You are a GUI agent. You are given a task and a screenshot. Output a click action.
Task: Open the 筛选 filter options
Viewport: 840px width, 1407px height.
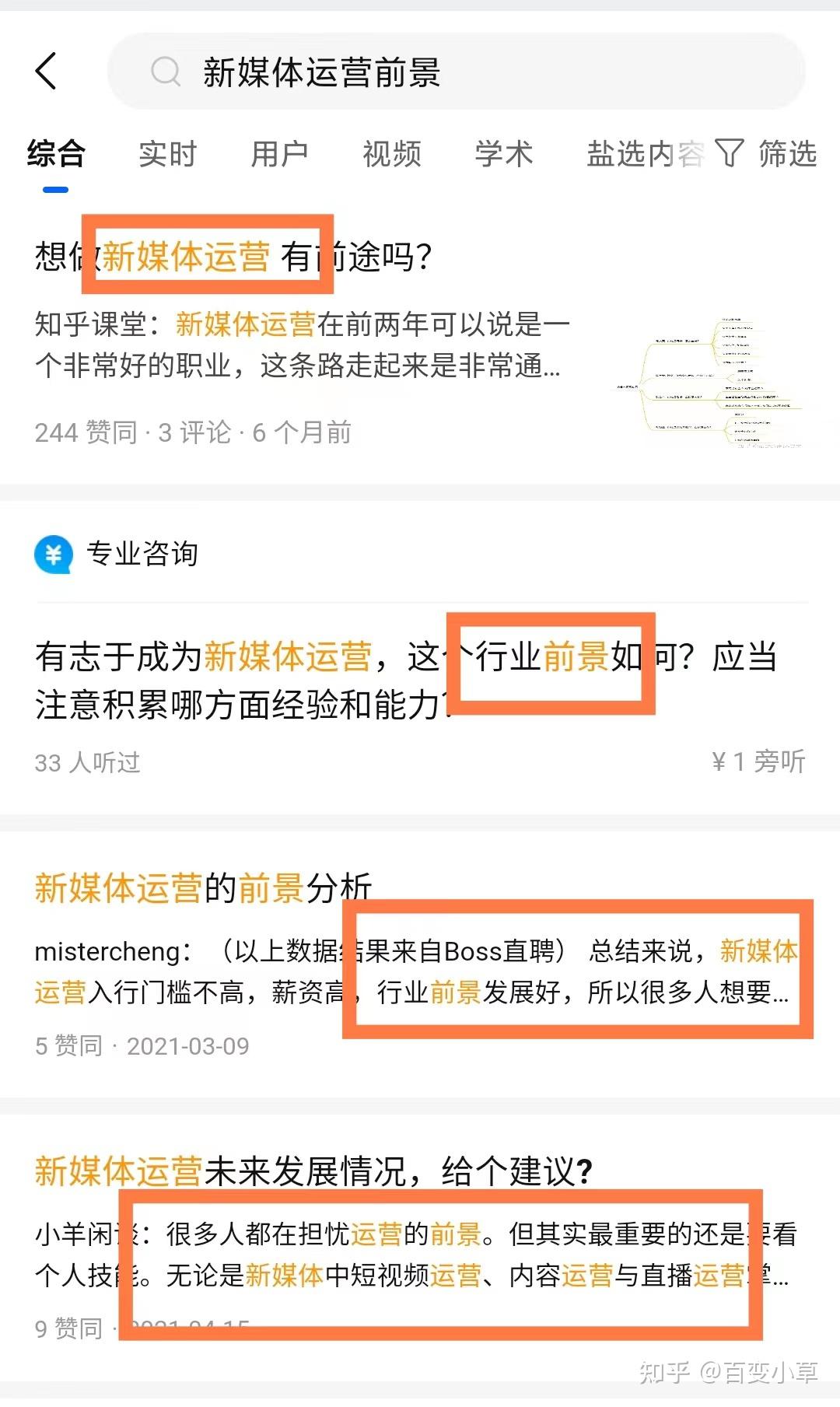(x=768, y=154)
